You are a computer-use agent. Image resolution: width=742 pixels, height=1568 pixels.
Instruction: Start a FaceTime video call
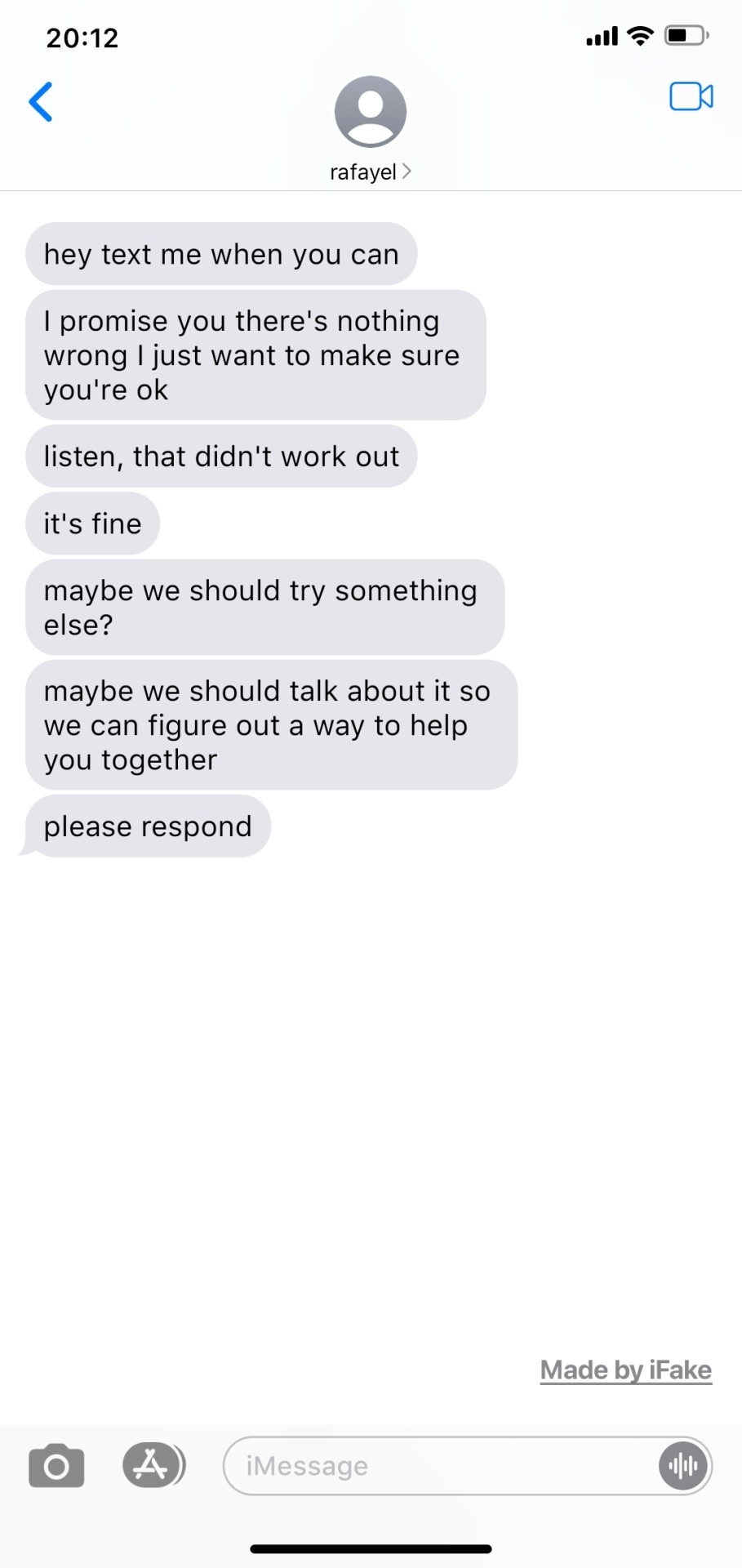[x=691, y=97]
